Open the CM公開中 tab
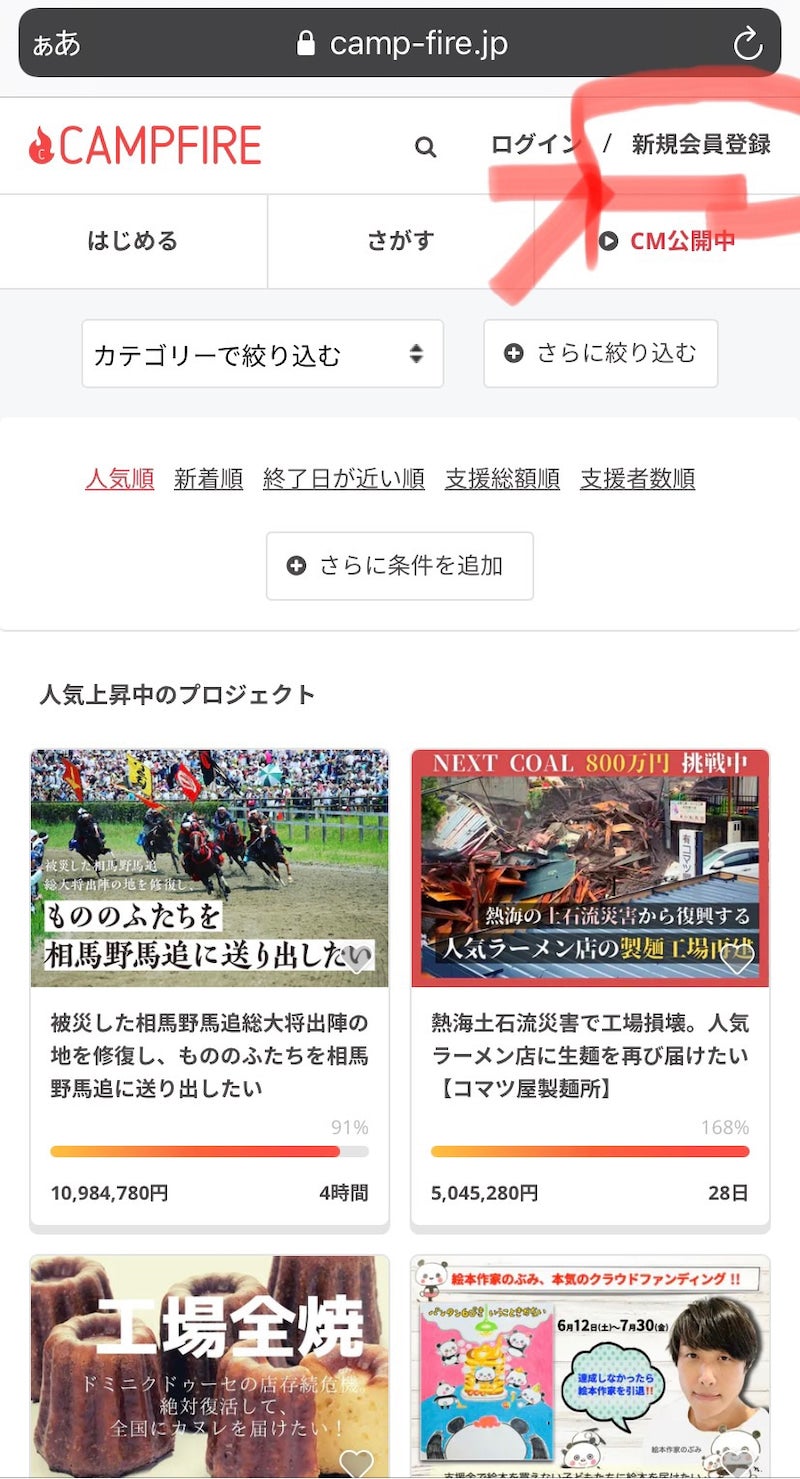Image resolution: width=800 pixels, height=1479 pixels. coord(667,241)
